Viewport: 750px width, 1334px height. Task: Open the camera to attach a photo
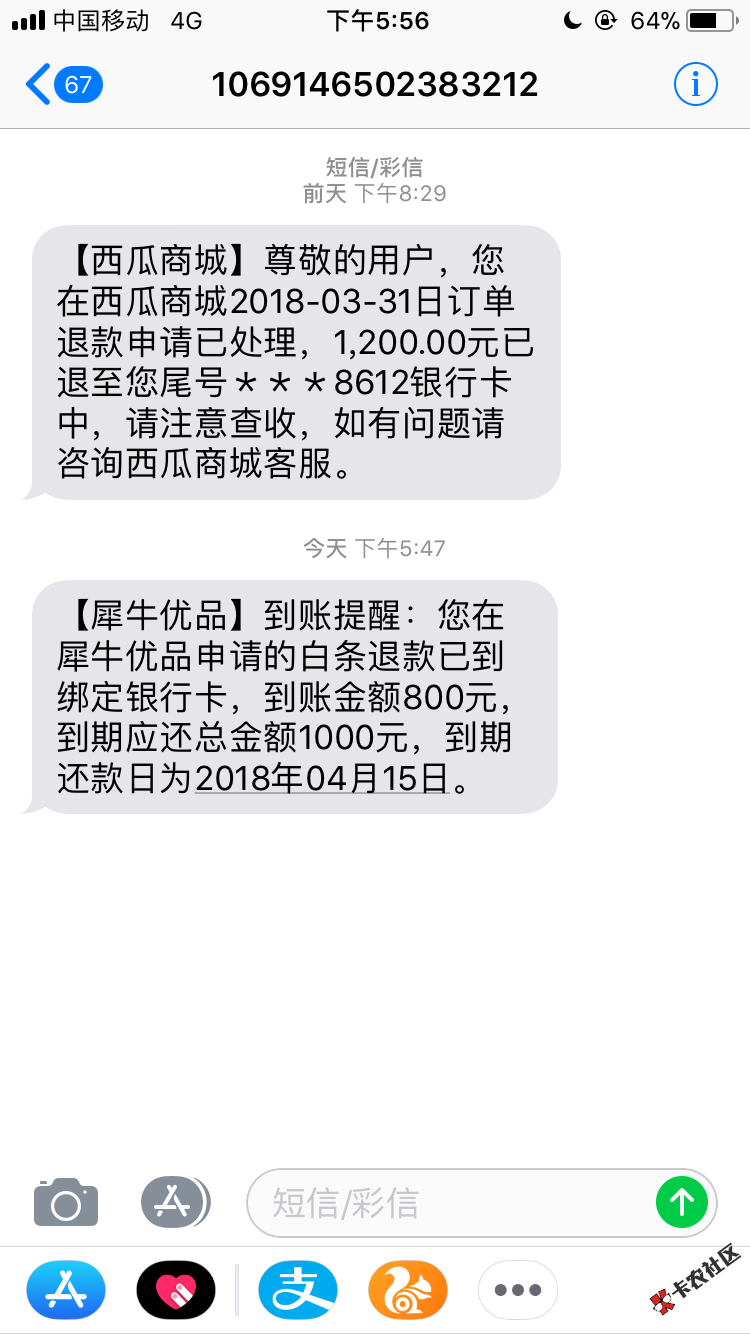tap(66, 1201)
